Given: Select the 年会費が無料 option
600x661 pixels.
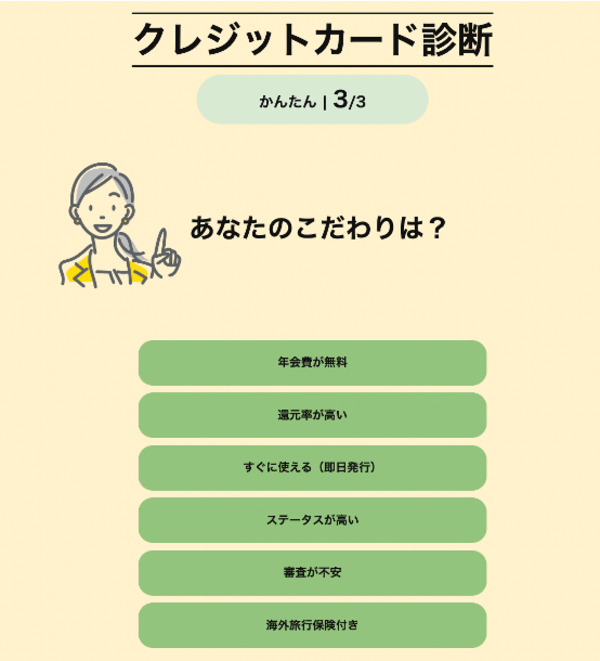Looking at the screenshot, I should coord(312,362).
